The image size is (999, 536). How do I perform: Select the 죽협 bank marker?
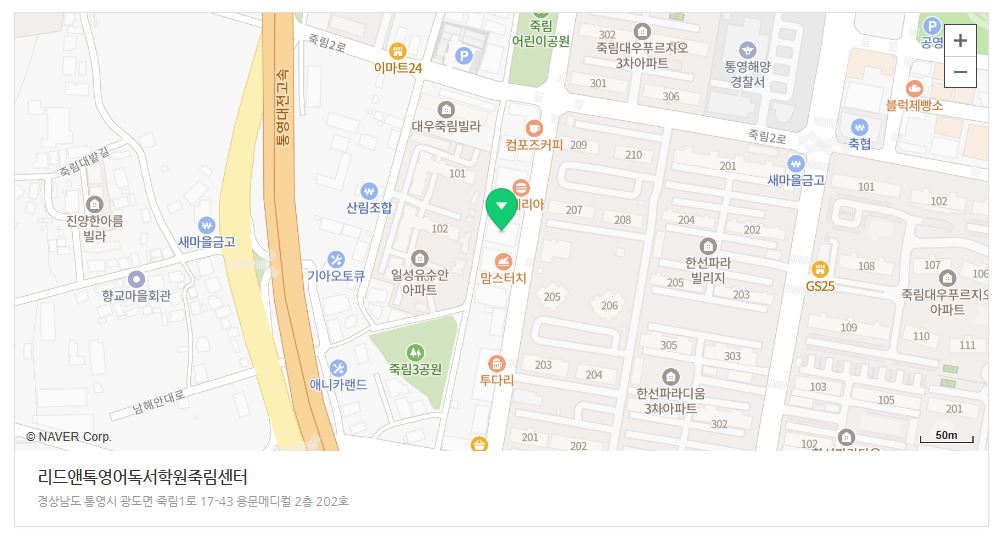tap(859, 127)
